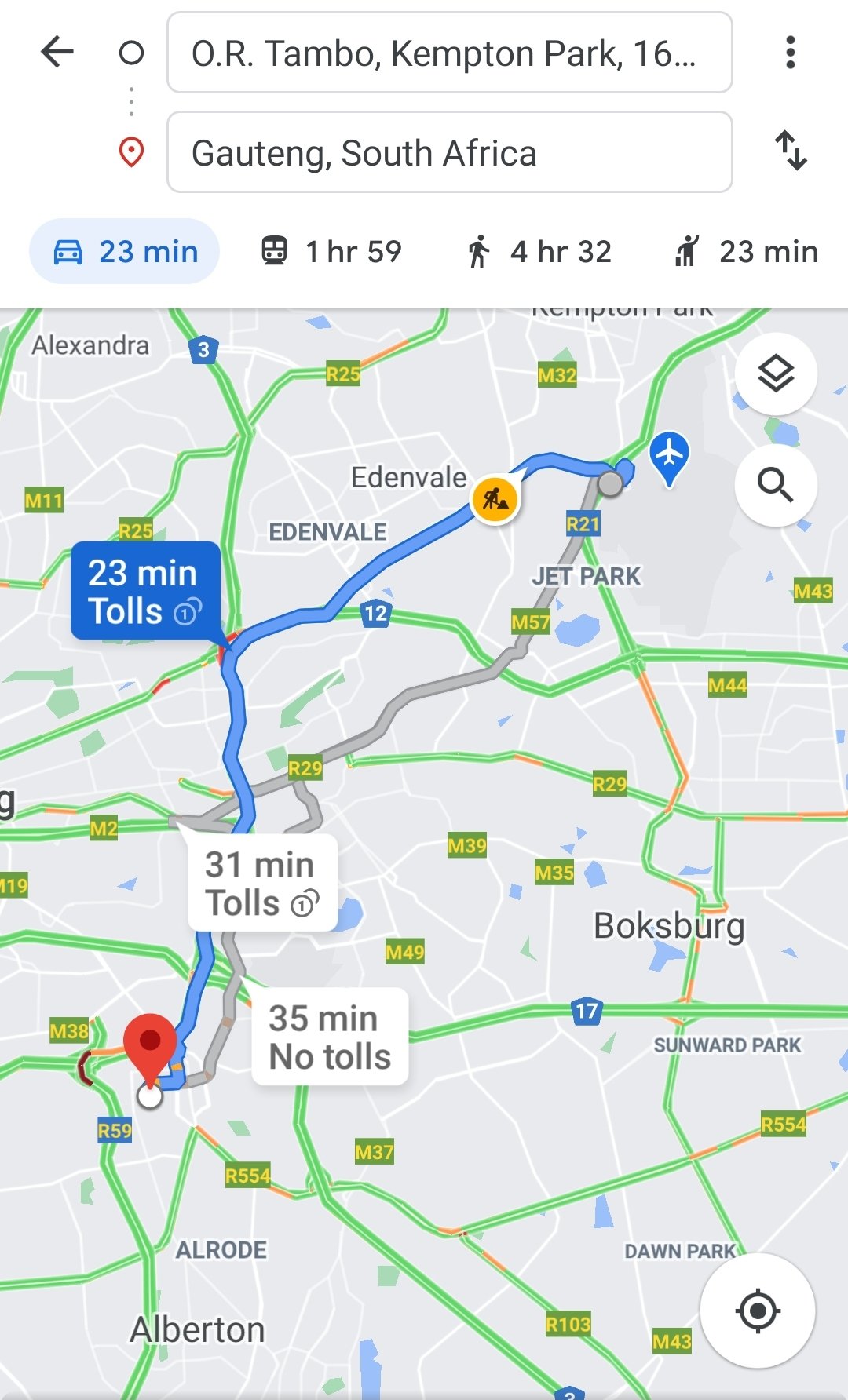This screenshot has width=848, height=1400.
Task: Tap the roadworks warning marker
Action: (495, 498)
